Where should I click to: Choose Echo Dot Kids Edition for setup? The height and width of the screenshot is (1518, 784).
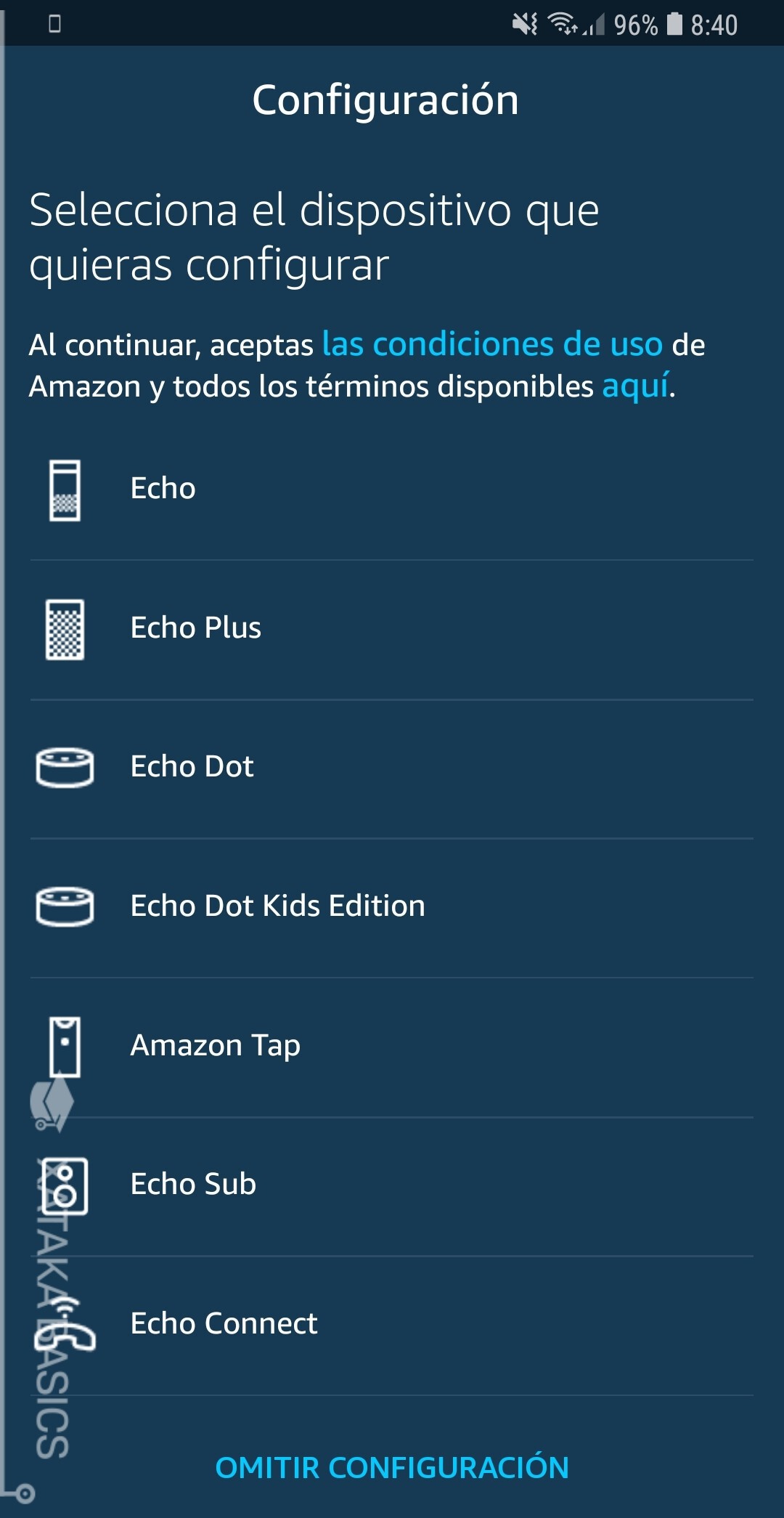[277, 906]
